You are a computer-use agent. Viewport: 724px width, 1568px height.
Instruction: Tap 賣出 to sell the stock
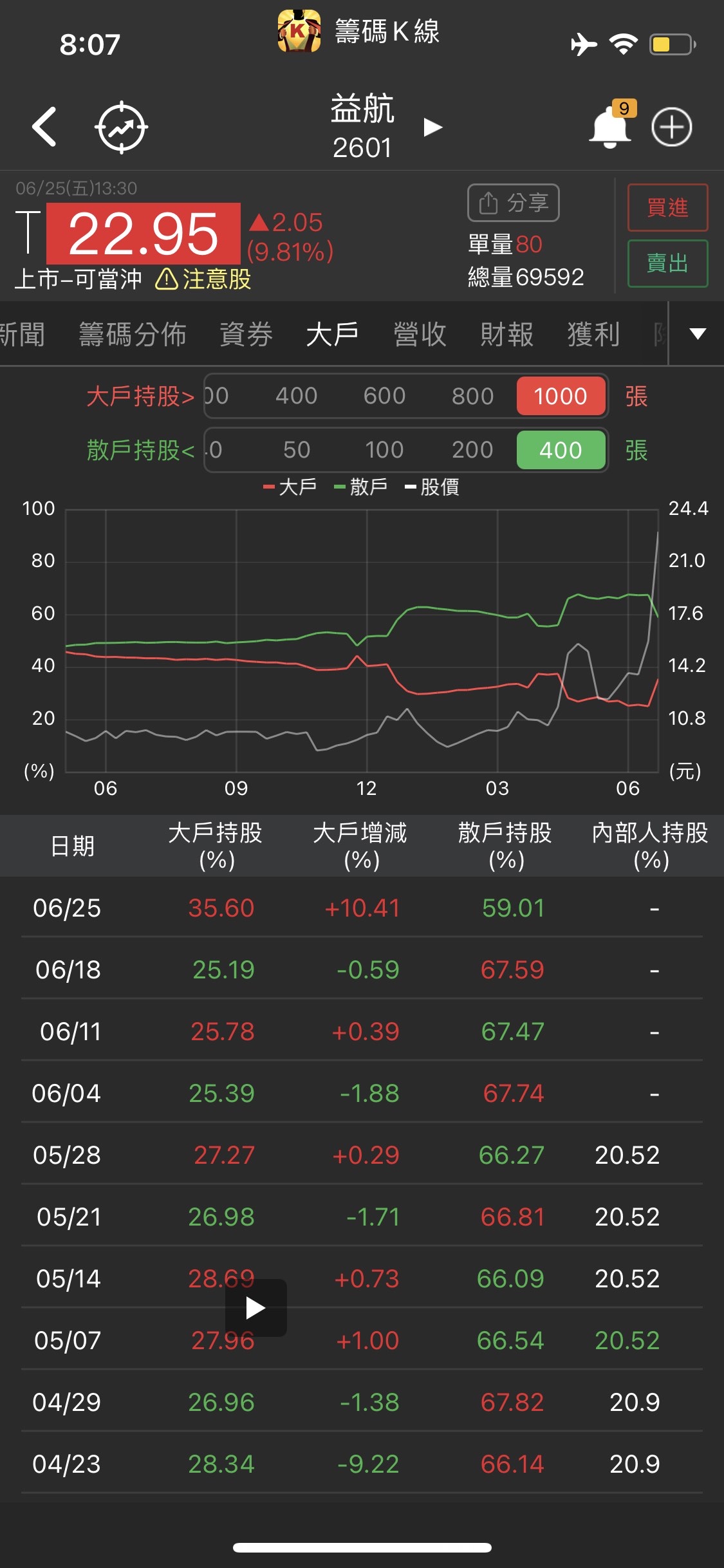tap(667, 263)
